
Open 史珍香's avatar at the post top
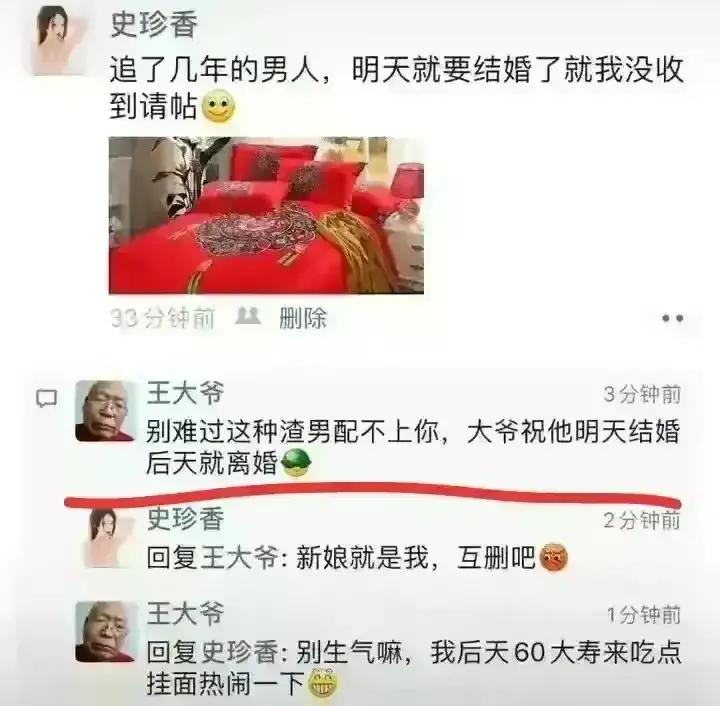click(56, 38)
